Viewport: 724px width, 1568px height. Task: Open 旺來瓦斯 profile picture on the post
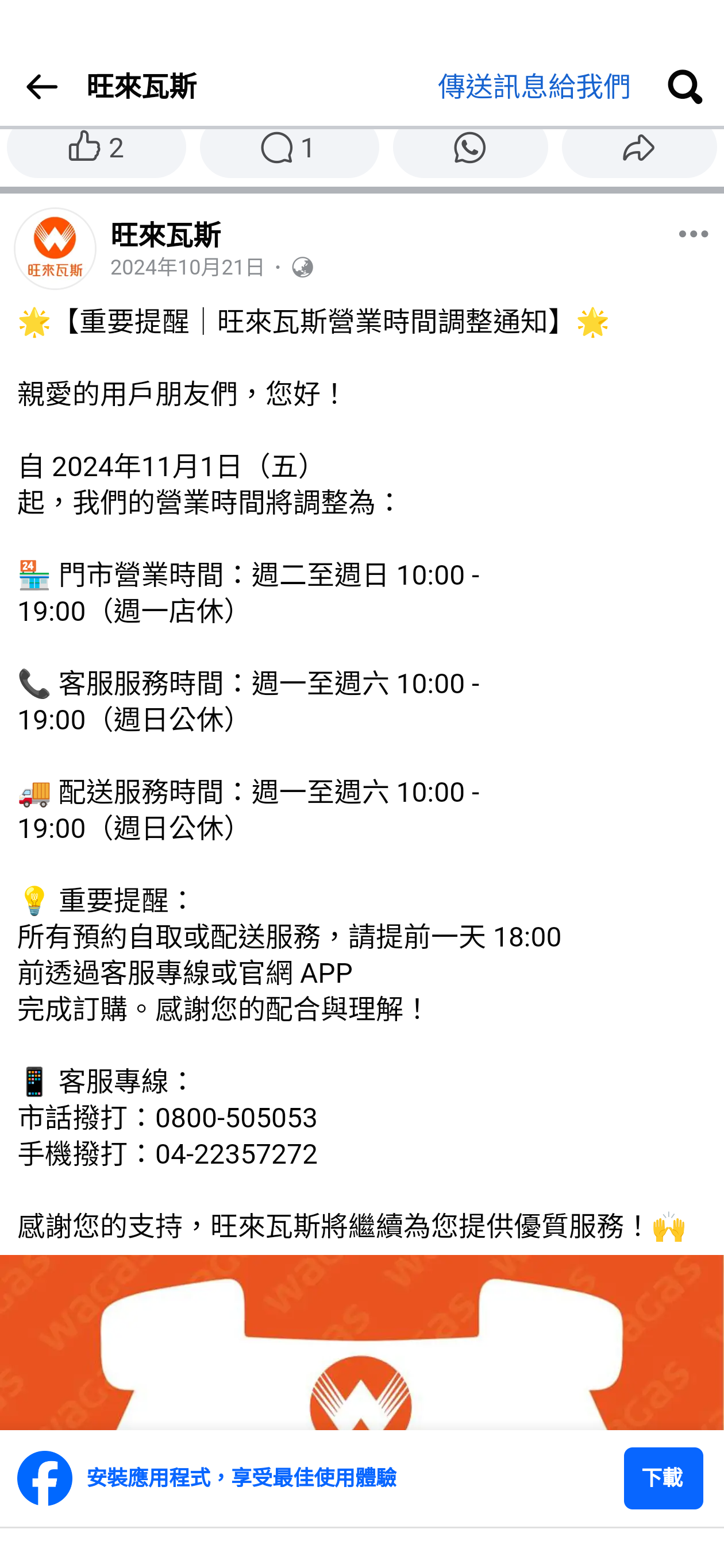55,249
